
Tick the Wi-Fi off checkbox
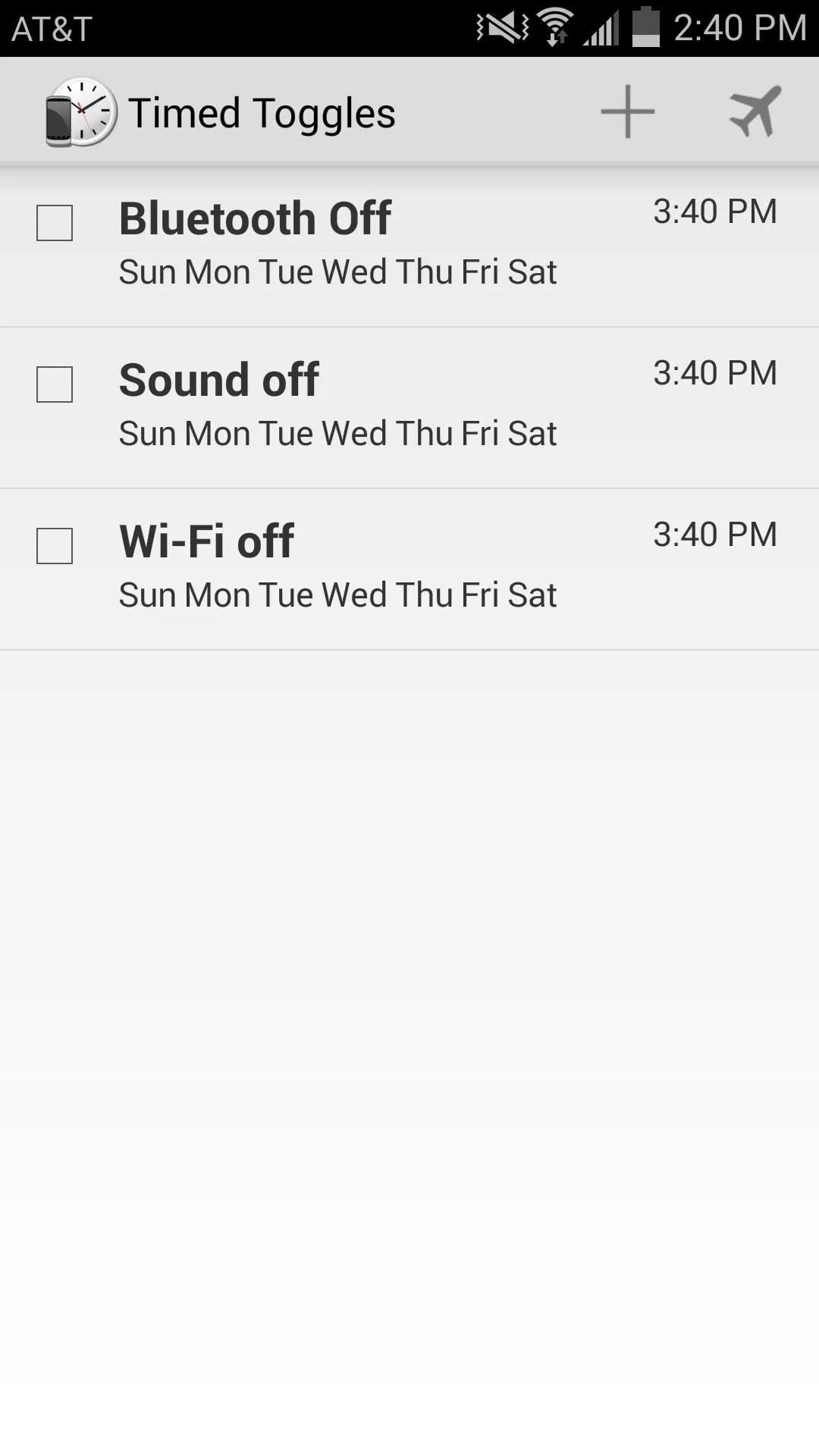55,546
